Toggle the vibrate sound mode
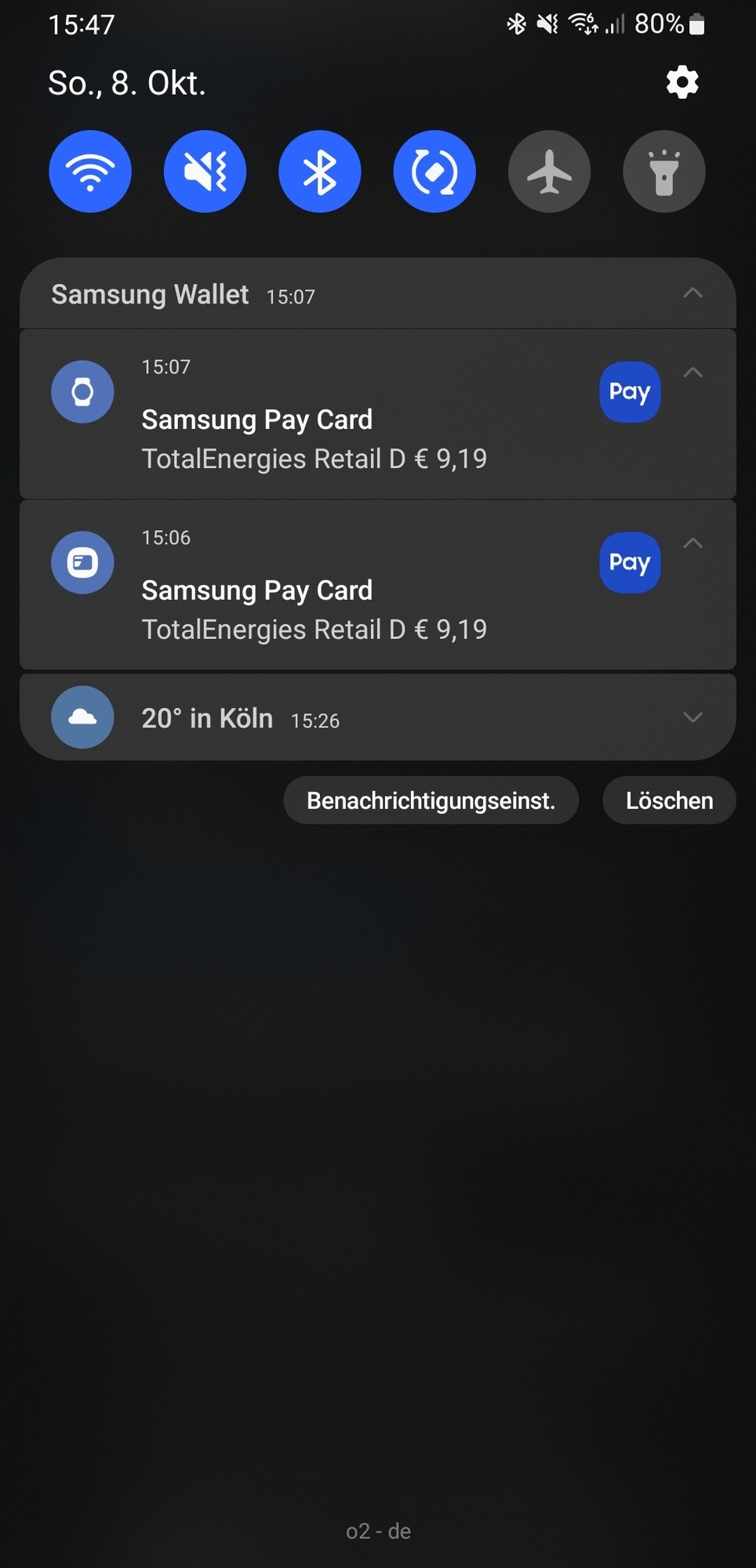 click(x=205, y=172)
